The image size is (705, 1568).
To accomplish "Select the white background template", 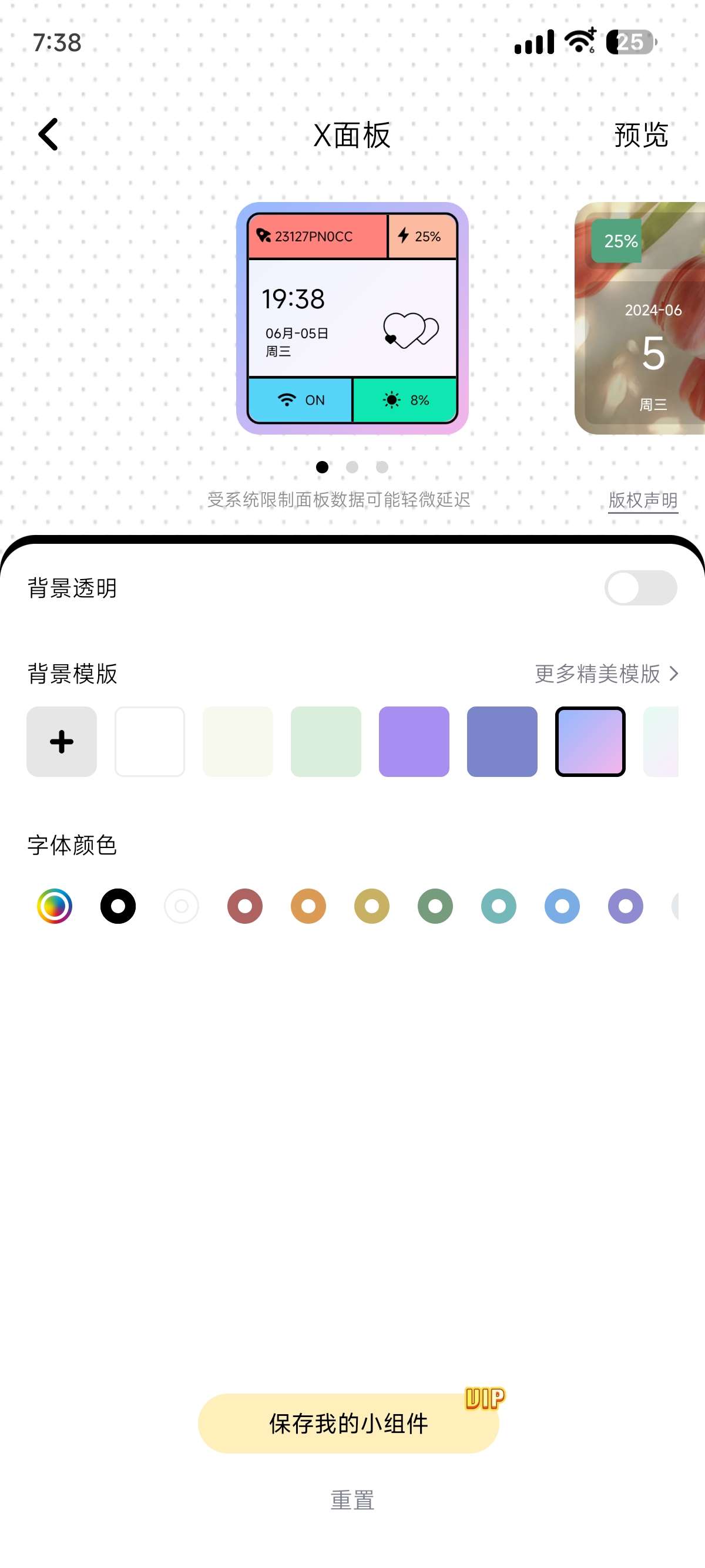I will click(x=150, y=741).
